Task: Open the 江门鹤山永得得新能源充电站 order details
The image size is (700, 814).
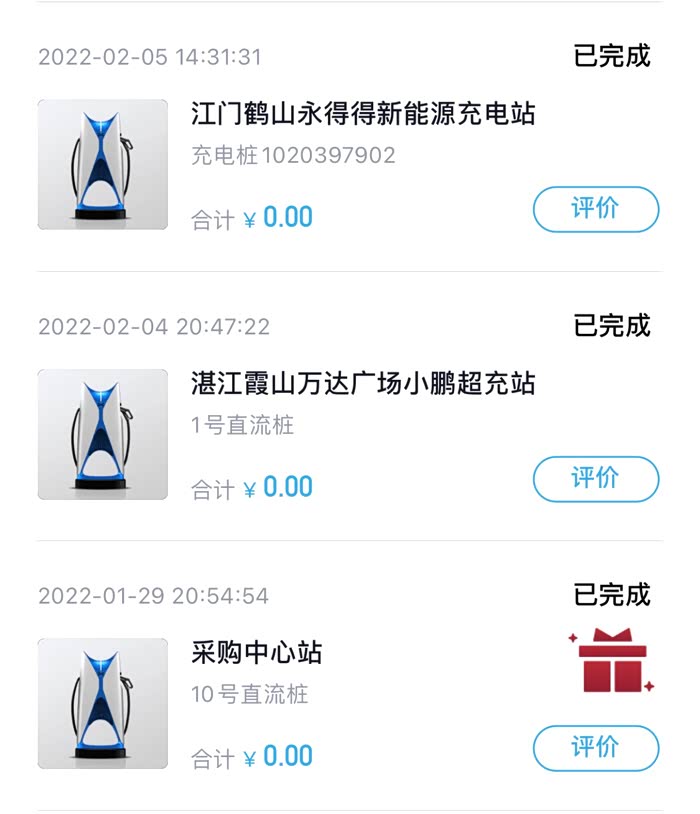Action: 363,114
